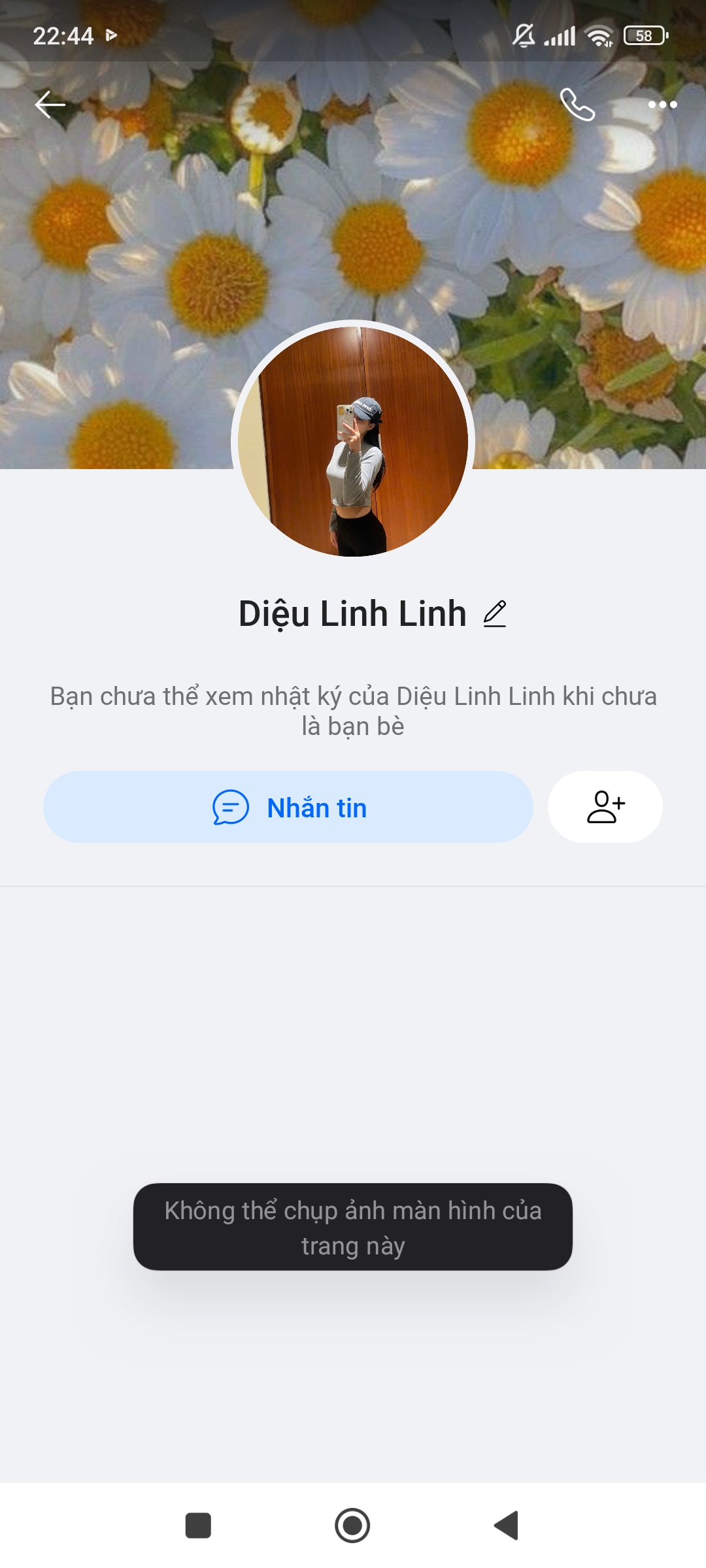The image size is (706, 1568).
Task: Go to the system home screen
Action: tap(352, 1526)
